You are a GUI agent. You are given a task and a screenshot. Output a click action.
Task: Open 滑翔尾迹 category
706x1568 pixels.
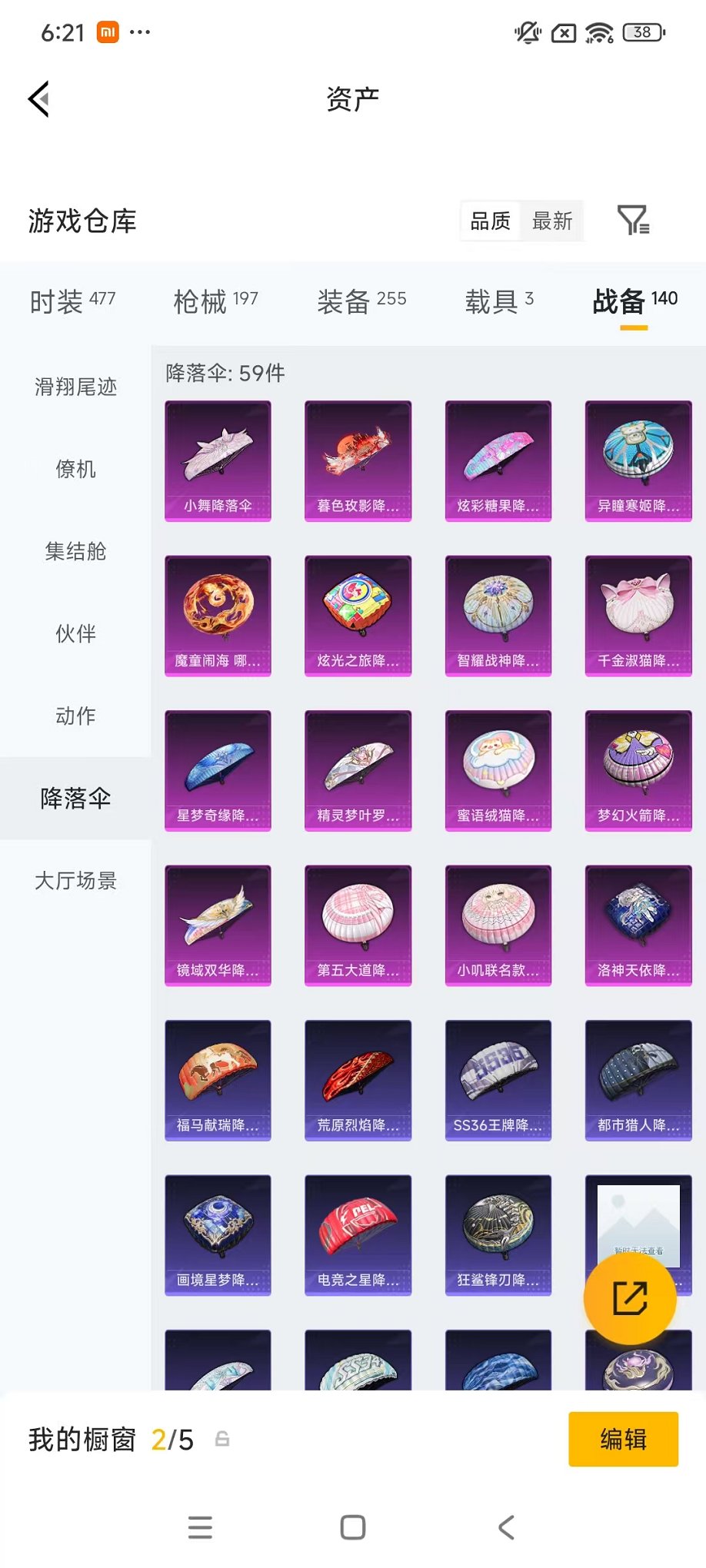[75, 388]
